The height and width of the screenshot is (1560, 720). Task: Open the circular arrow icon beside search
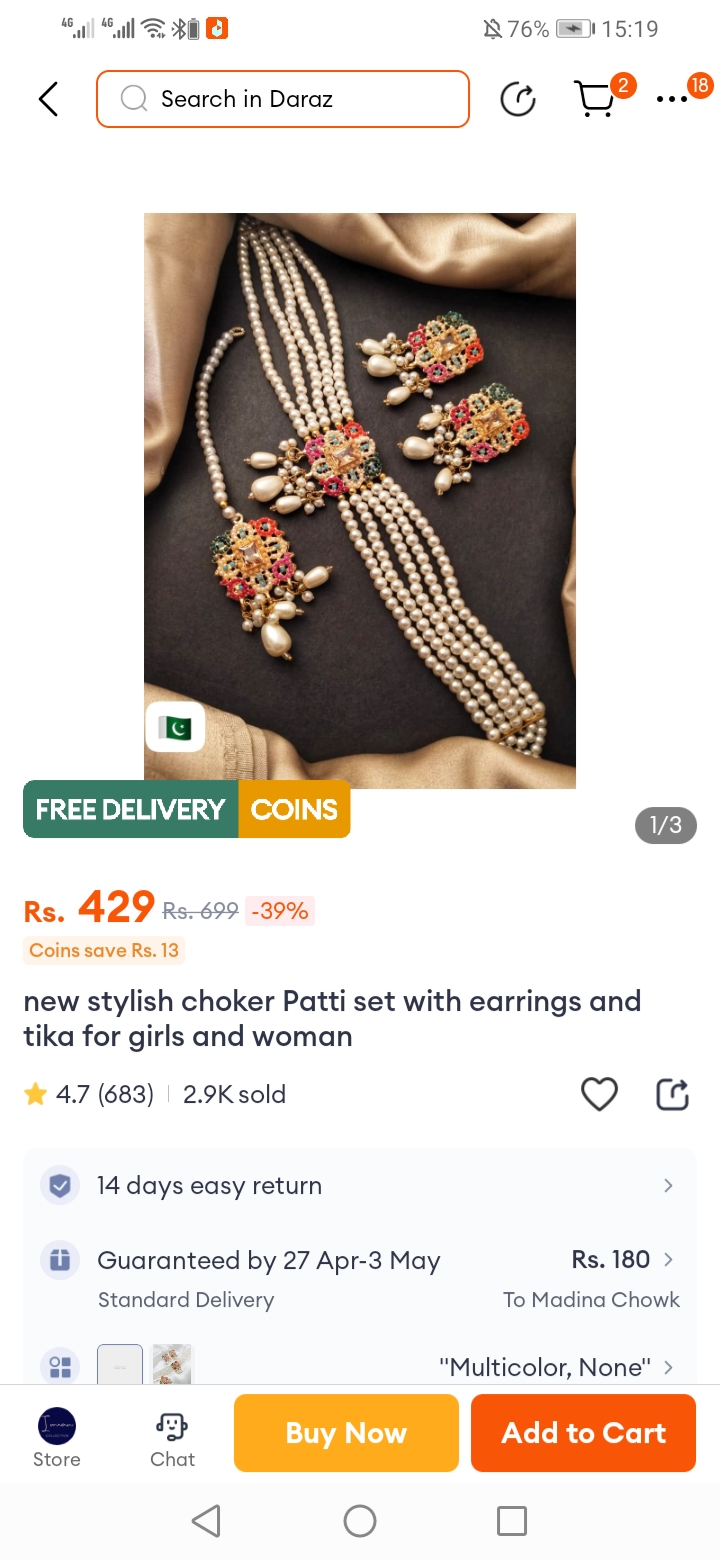tap(518, 99)
